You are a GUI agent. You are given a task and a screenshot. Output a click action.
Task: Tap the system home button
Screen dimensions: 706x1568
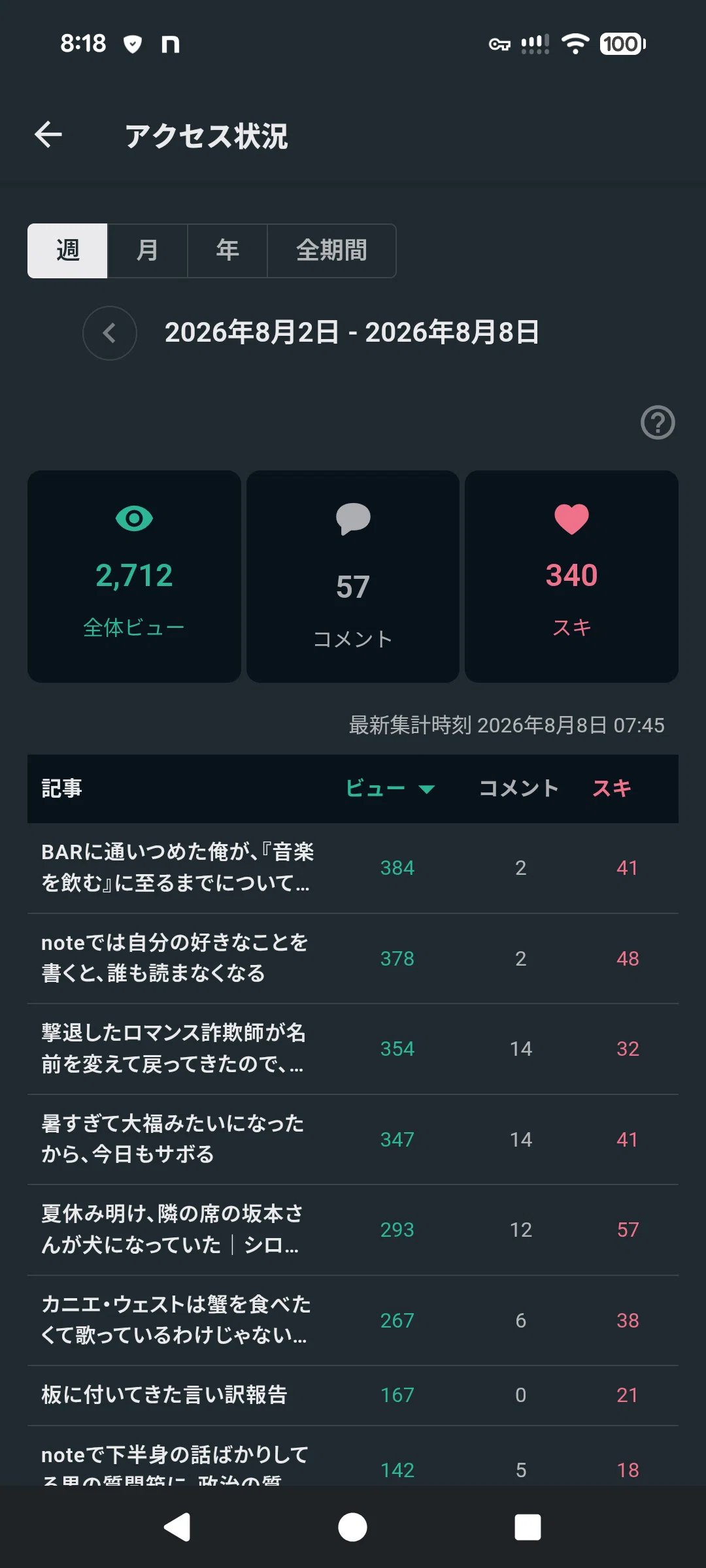(x=352, y=1527)
